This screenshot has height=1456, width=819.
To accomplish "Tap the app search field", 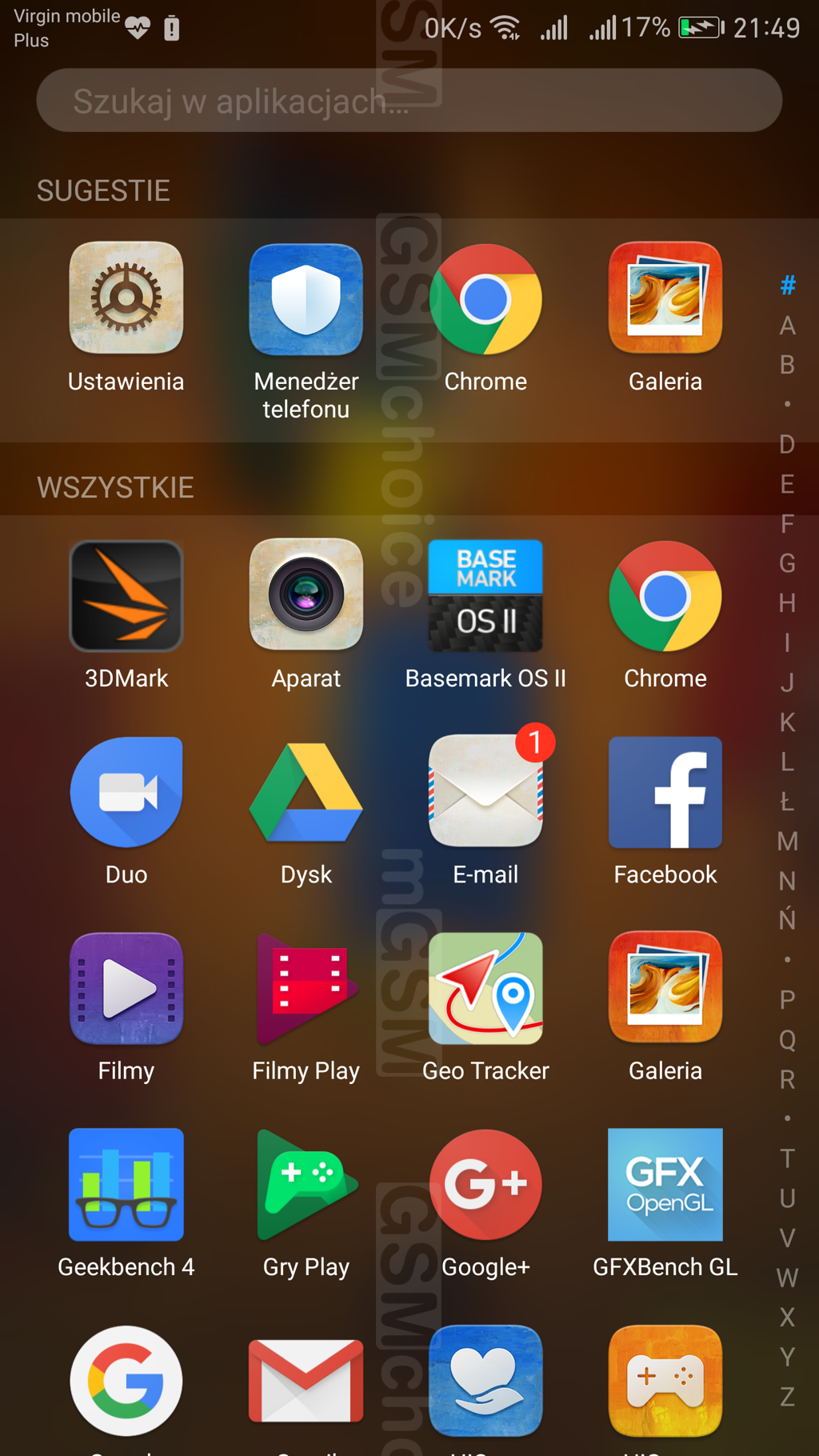I will pyautogui.click(x=408, y=101).
